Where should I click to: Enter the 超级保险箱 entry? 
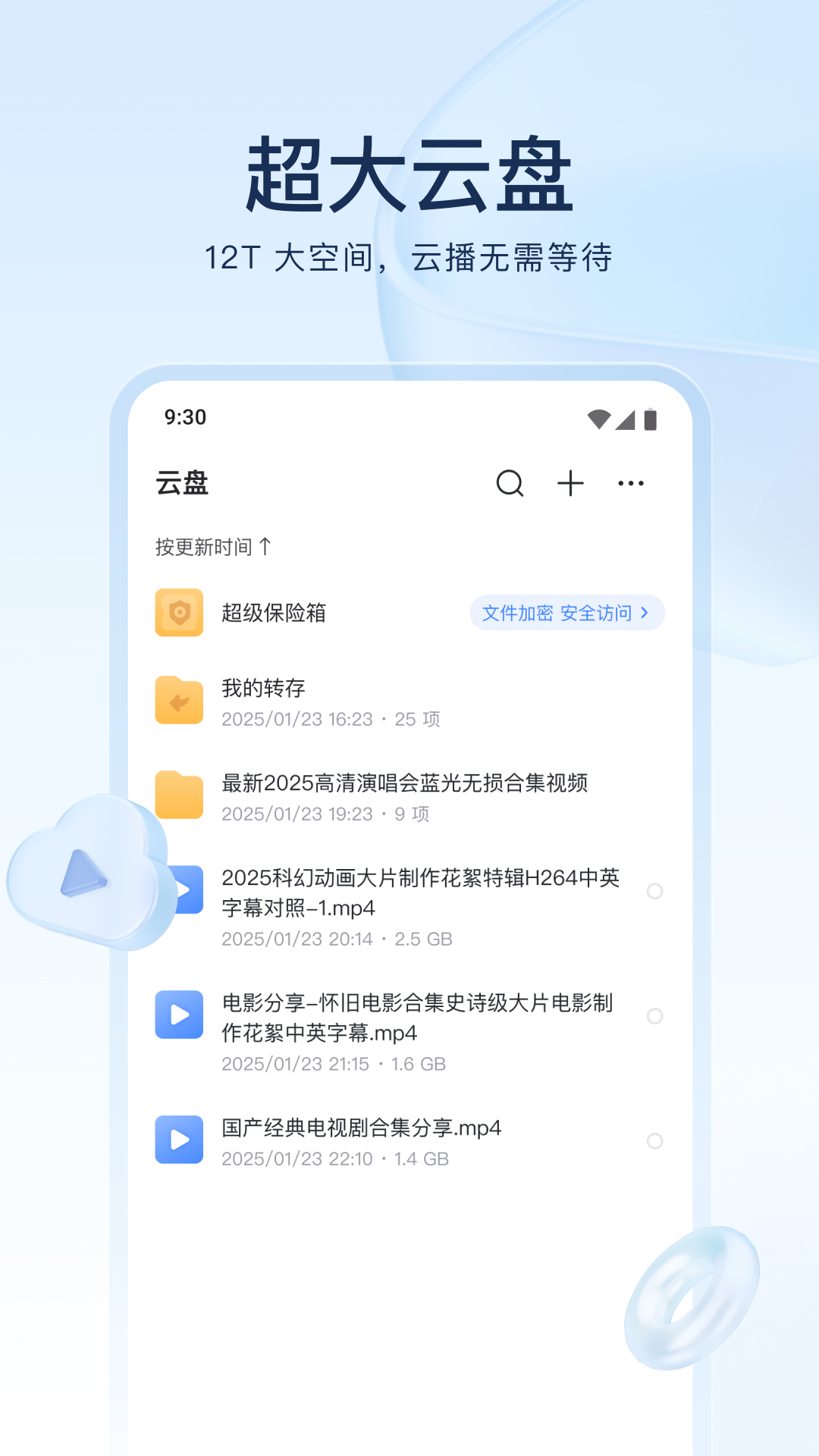273,613
